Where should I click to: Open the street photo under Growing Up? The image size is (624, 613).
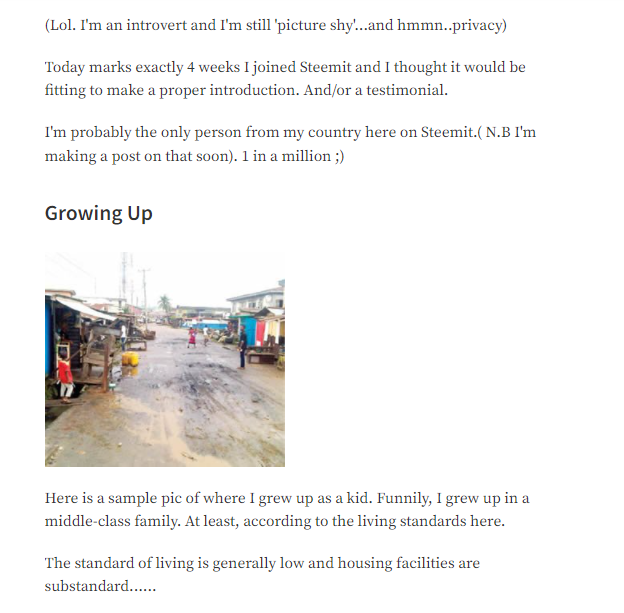165,359
